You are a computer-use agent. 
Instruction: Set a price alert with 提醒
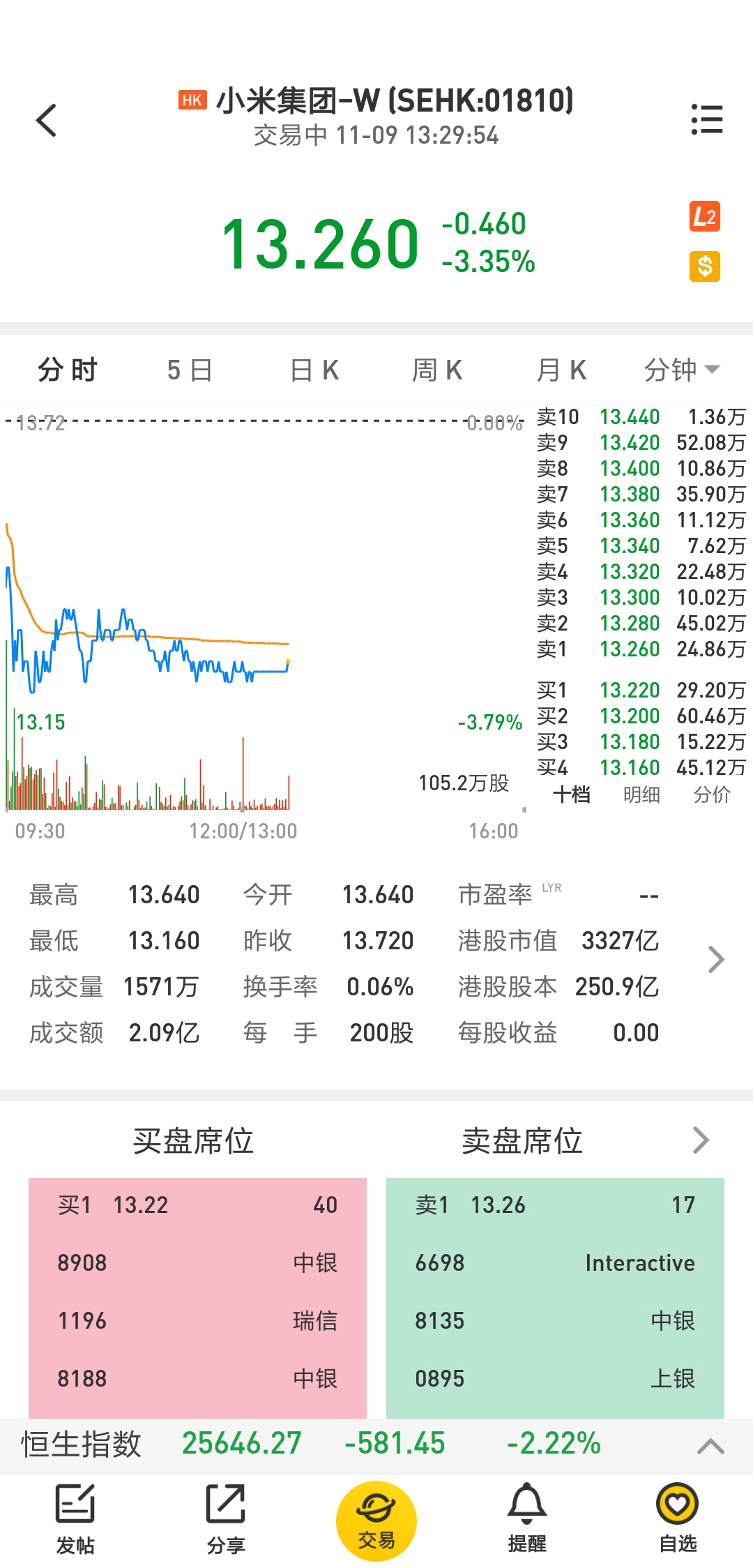(x=527, y=1518)
